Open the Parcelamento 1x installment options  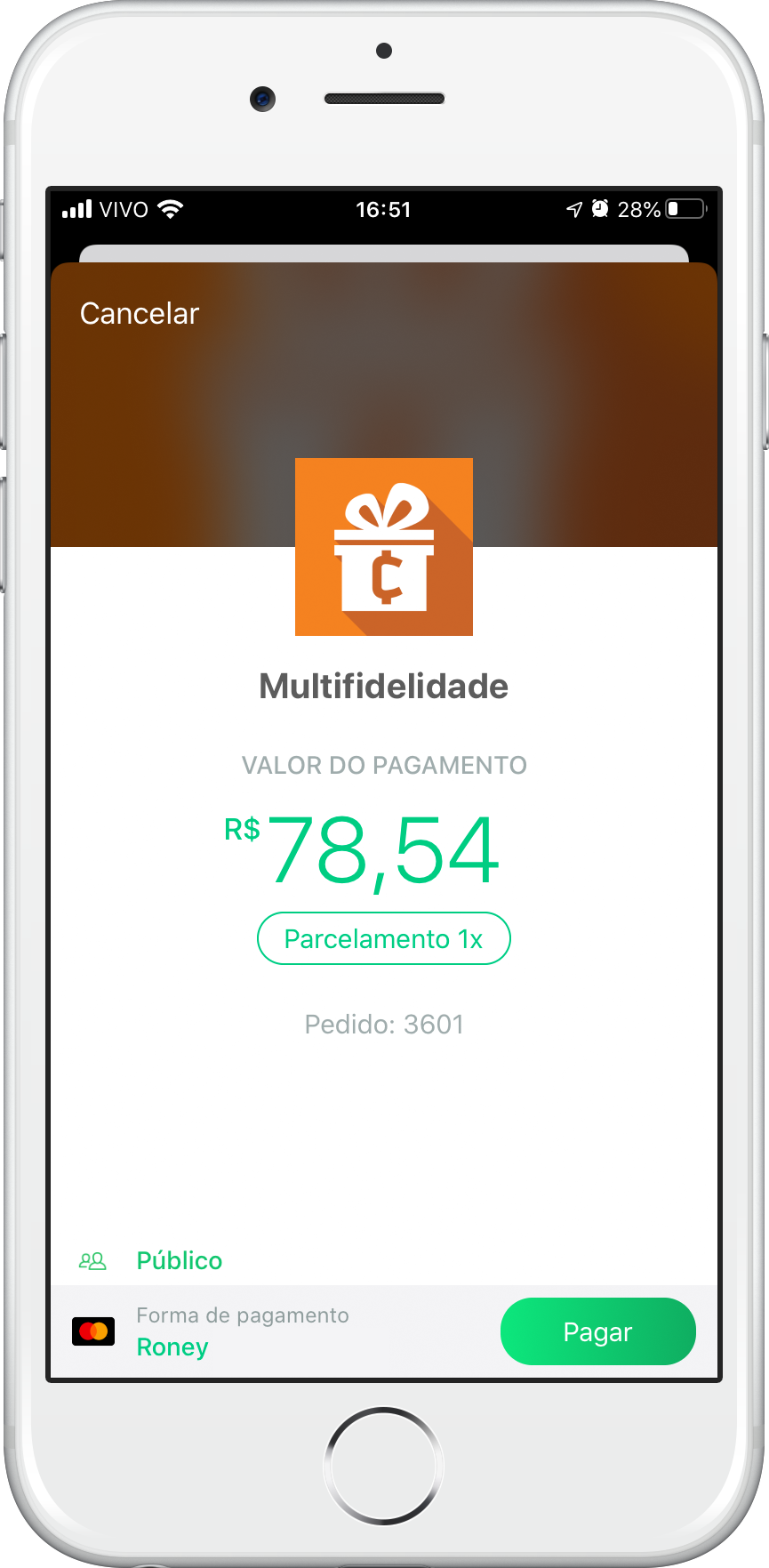tap(383, 939)
